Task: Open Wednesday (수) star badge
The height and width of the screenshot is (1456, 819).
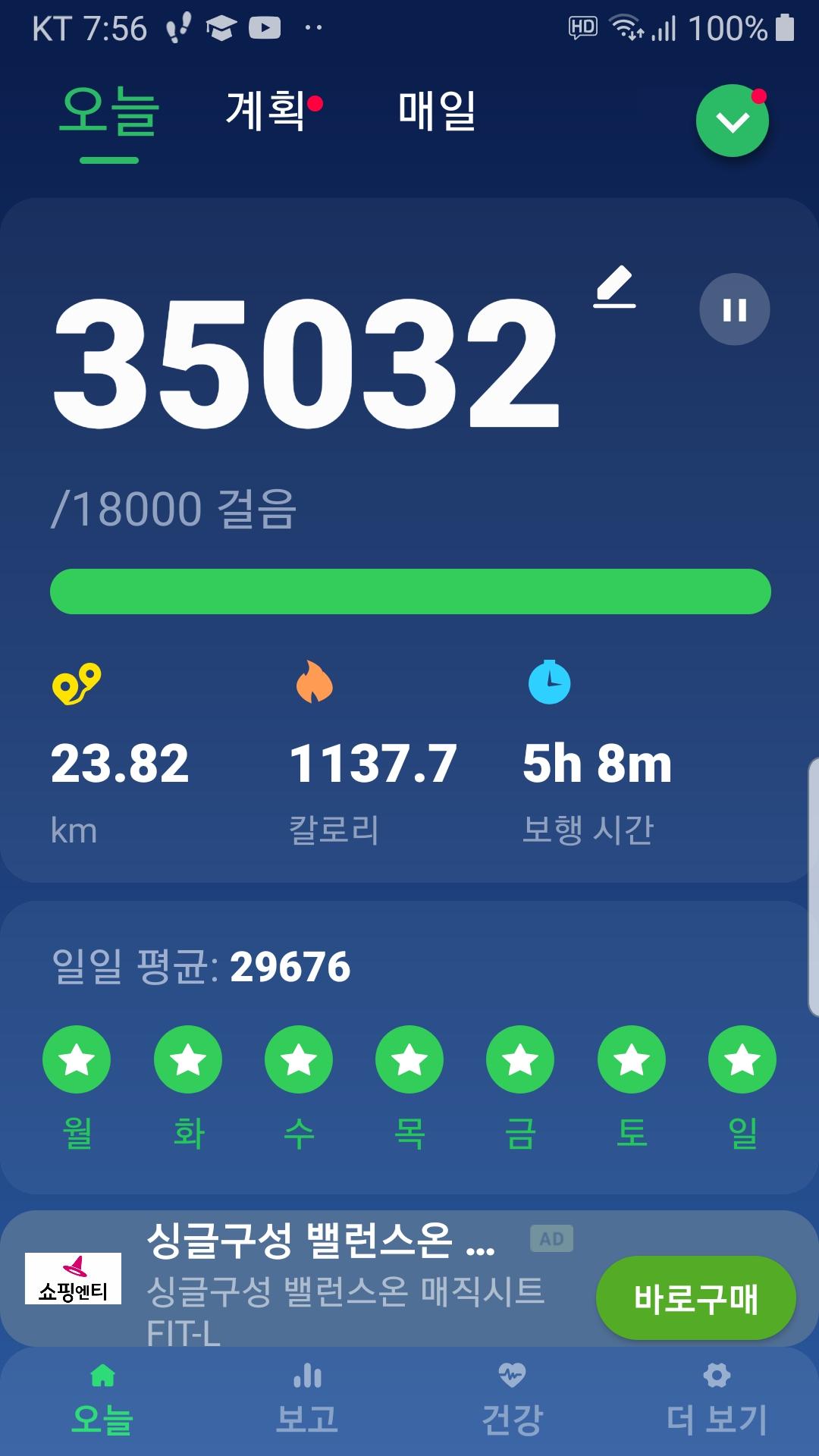Action: click(x=299, y=1059)
